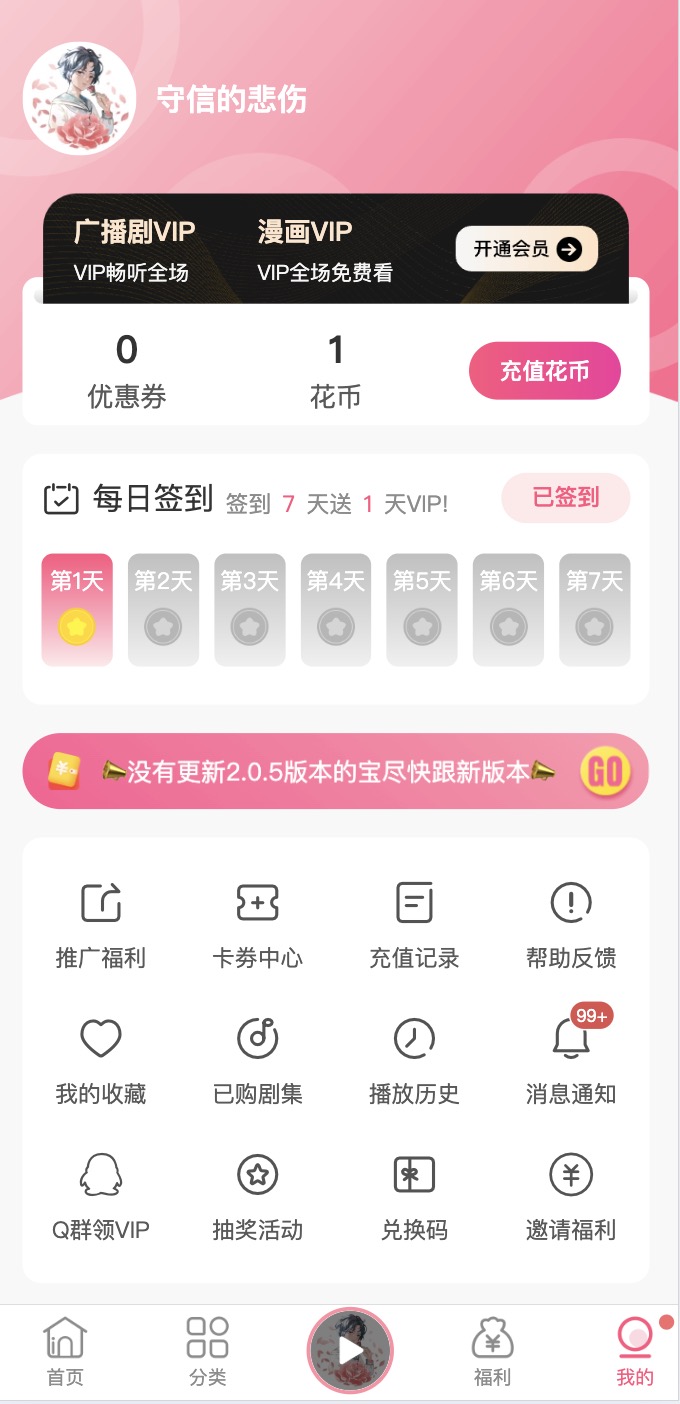Viewport: 680px width, 1404px height.
Task: Open 我的收藏 favorites
Action: [x=100, y=1060]
